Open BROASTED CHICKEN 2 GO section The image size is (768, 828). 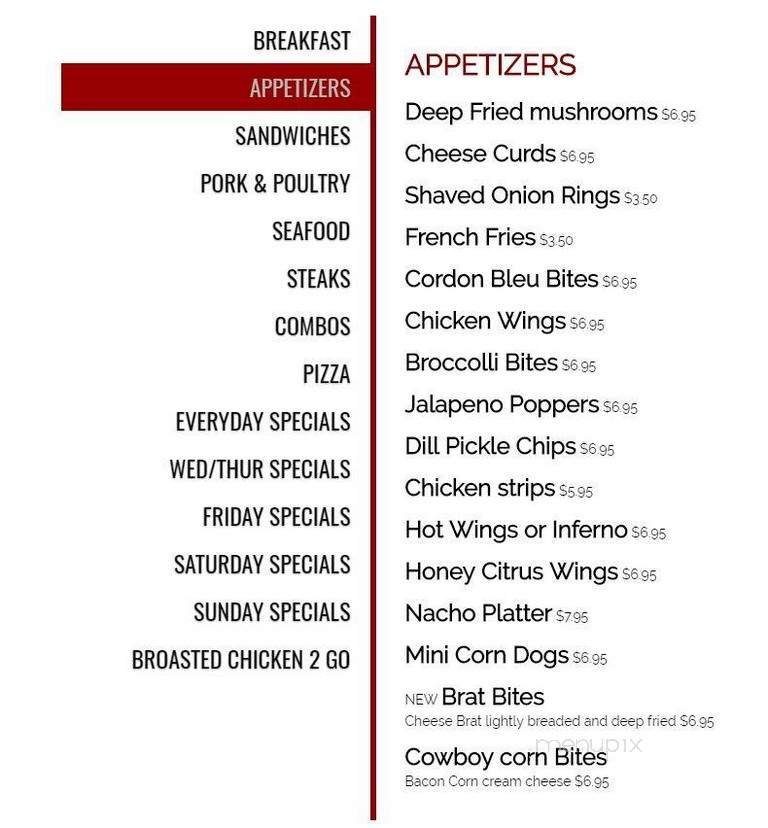coord(240,660)
